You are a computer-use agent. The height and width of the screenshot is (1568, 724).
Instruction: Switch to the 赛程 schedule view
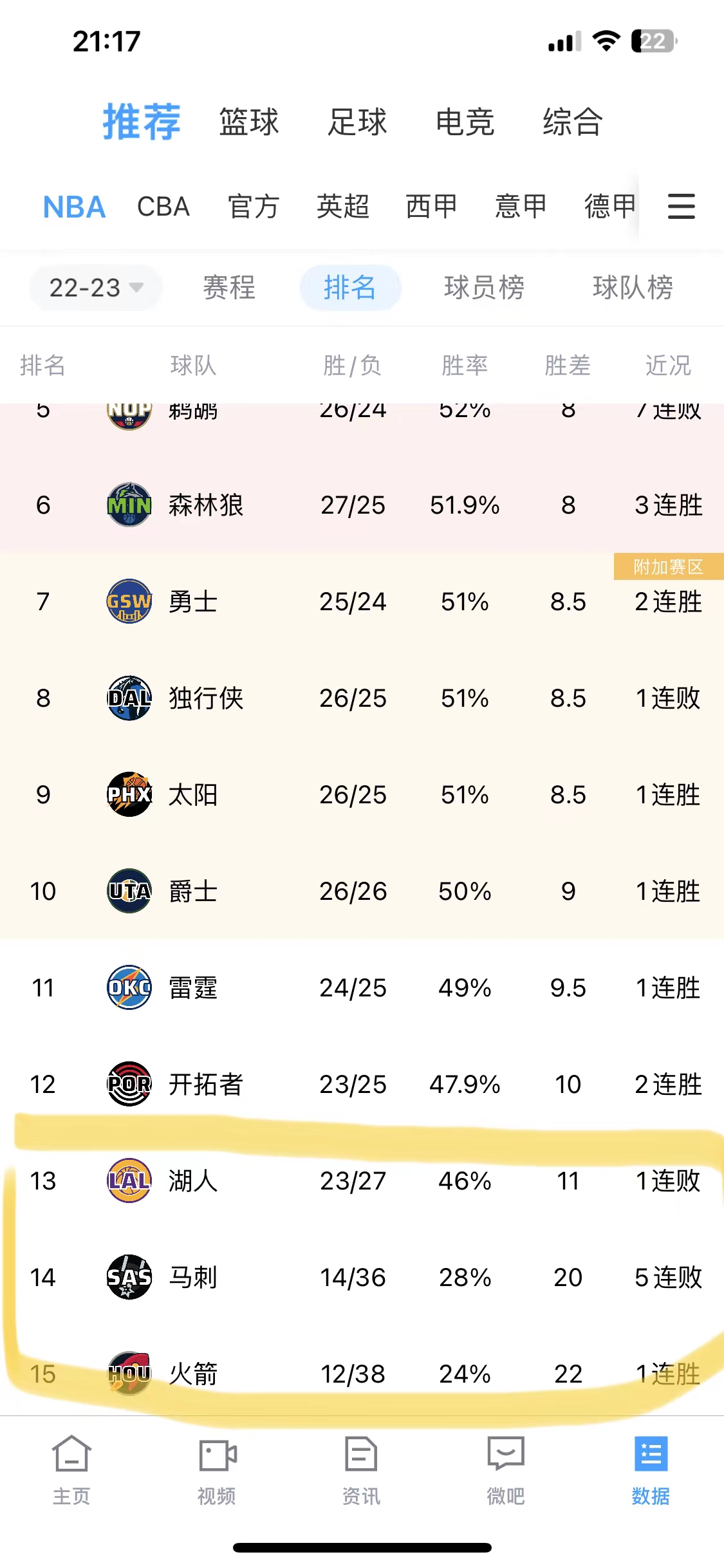(228, 288)
